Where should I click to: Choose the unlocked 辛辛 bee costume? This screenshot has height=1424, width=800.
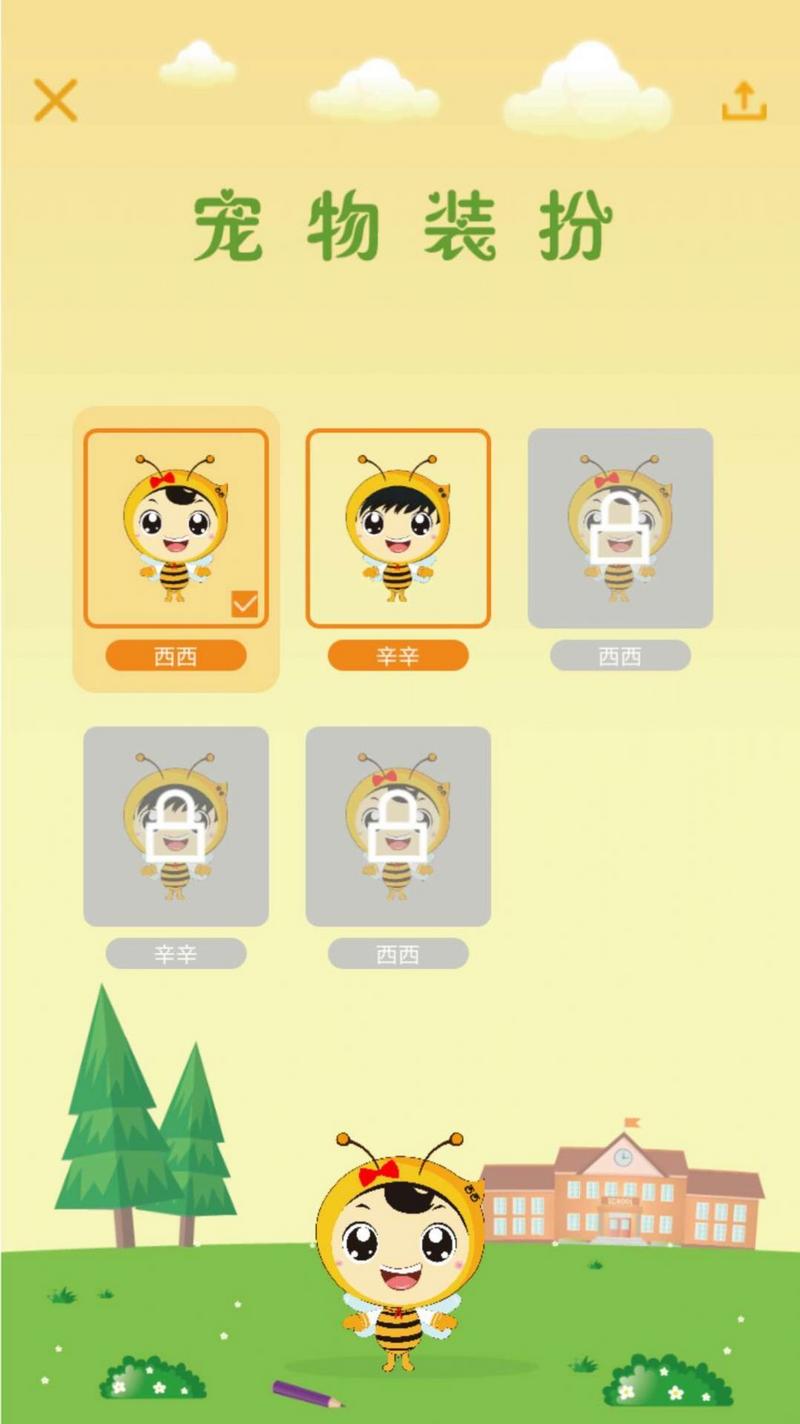point(398,528)
